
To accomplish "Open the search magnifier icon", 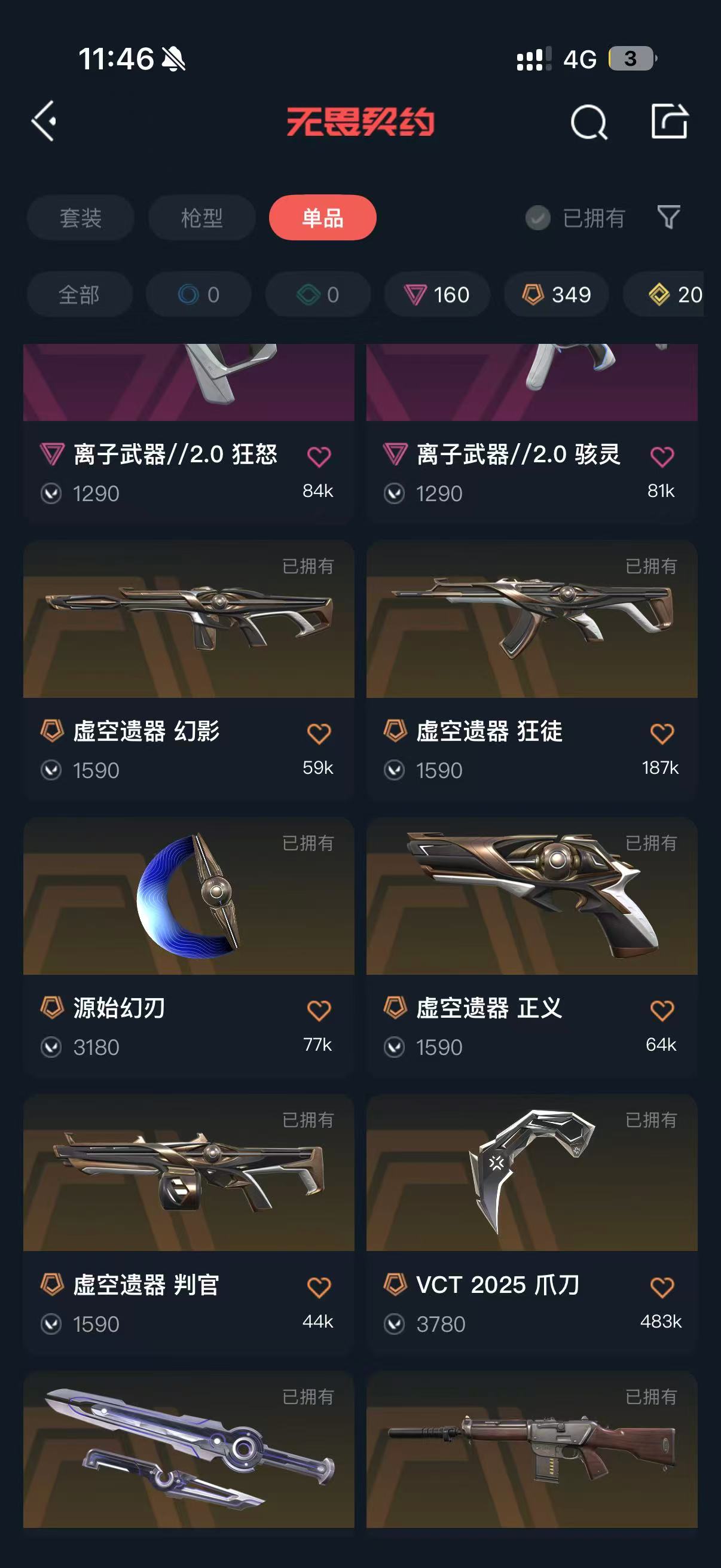I will 588,123.
